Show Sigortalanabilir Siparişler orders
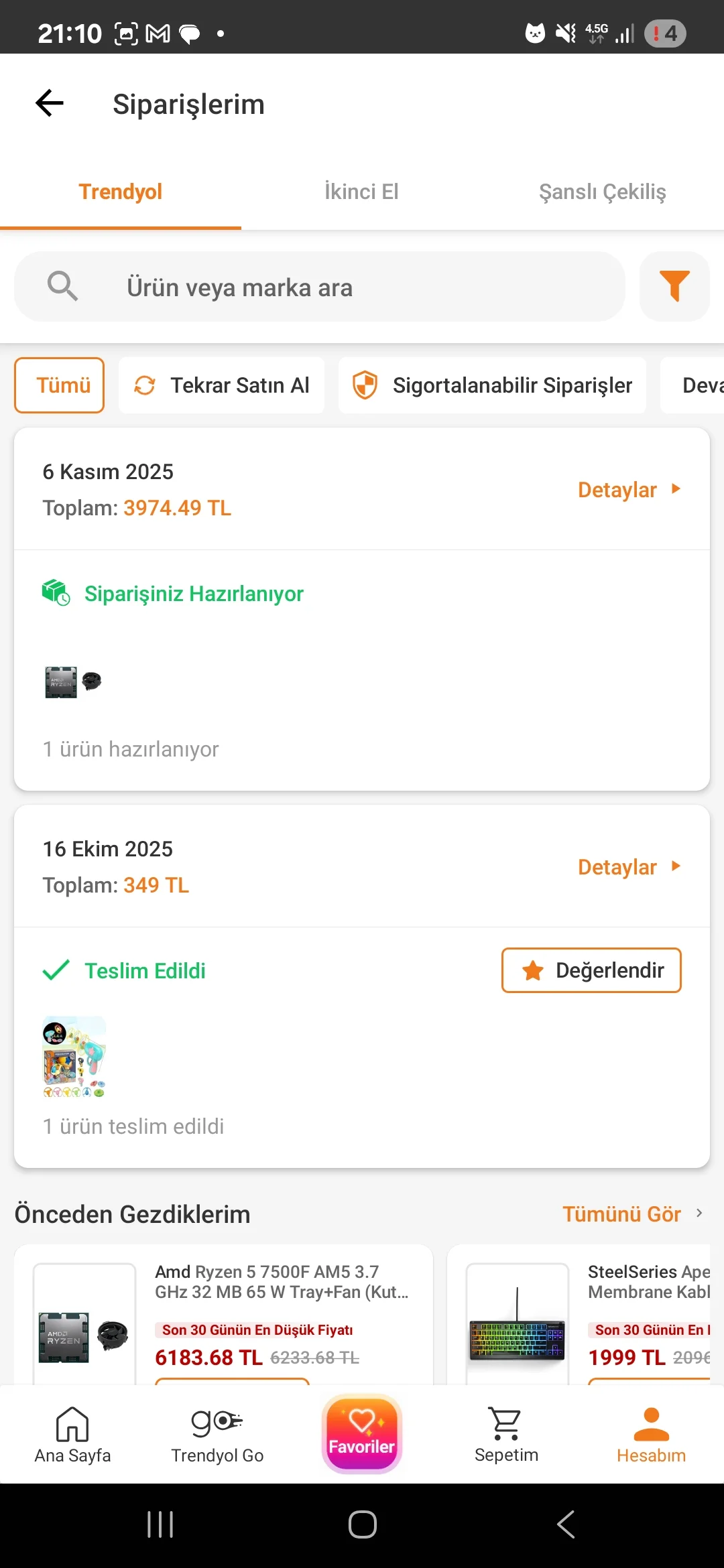This screenshot has height=1568, width=724. [492, 385]
